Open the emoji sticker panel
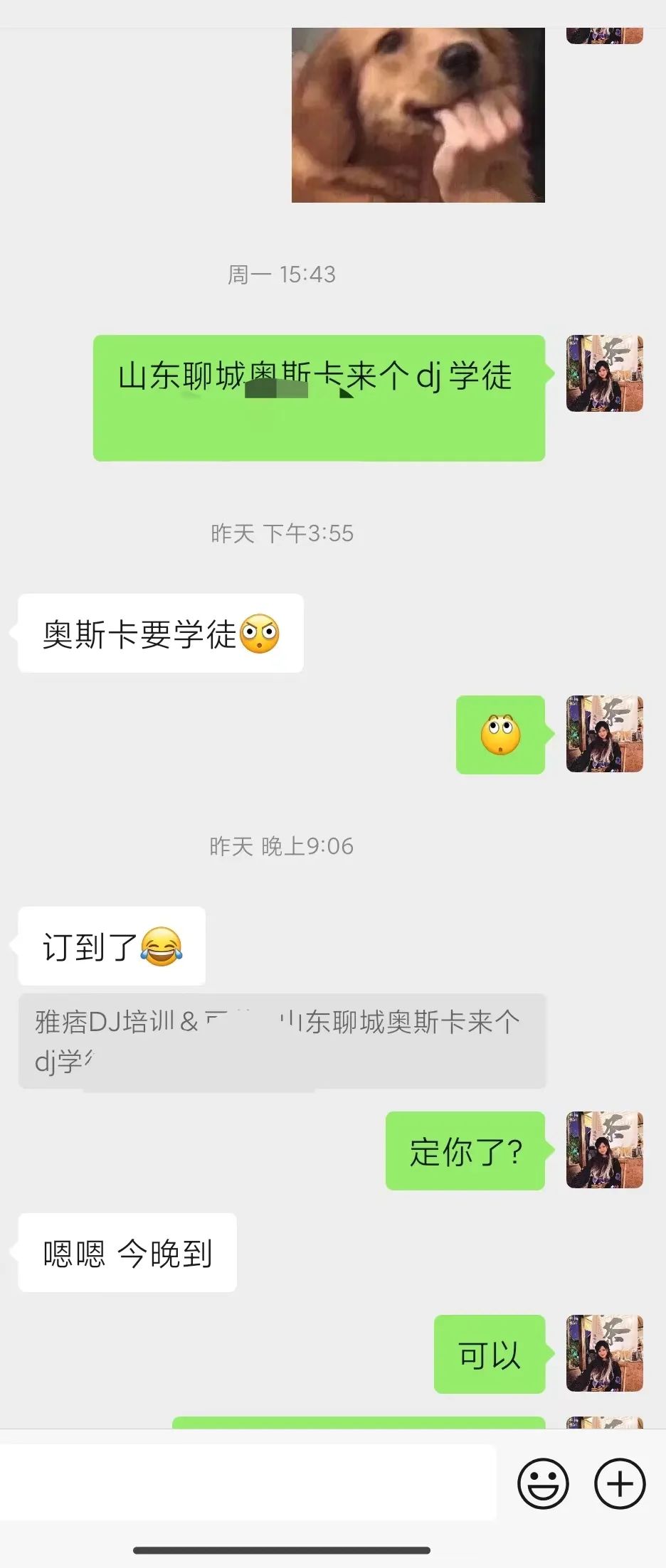This screenshot has height=1568, width=666. 543,1483
